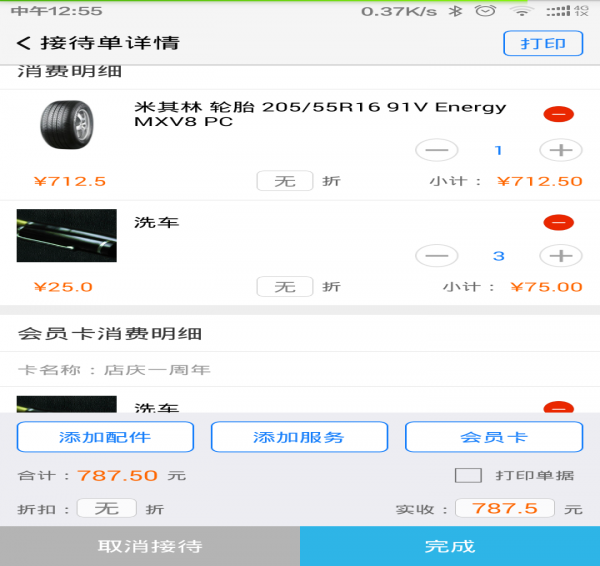Edit discount for ¥25.0 洗车

coord(285,287)
